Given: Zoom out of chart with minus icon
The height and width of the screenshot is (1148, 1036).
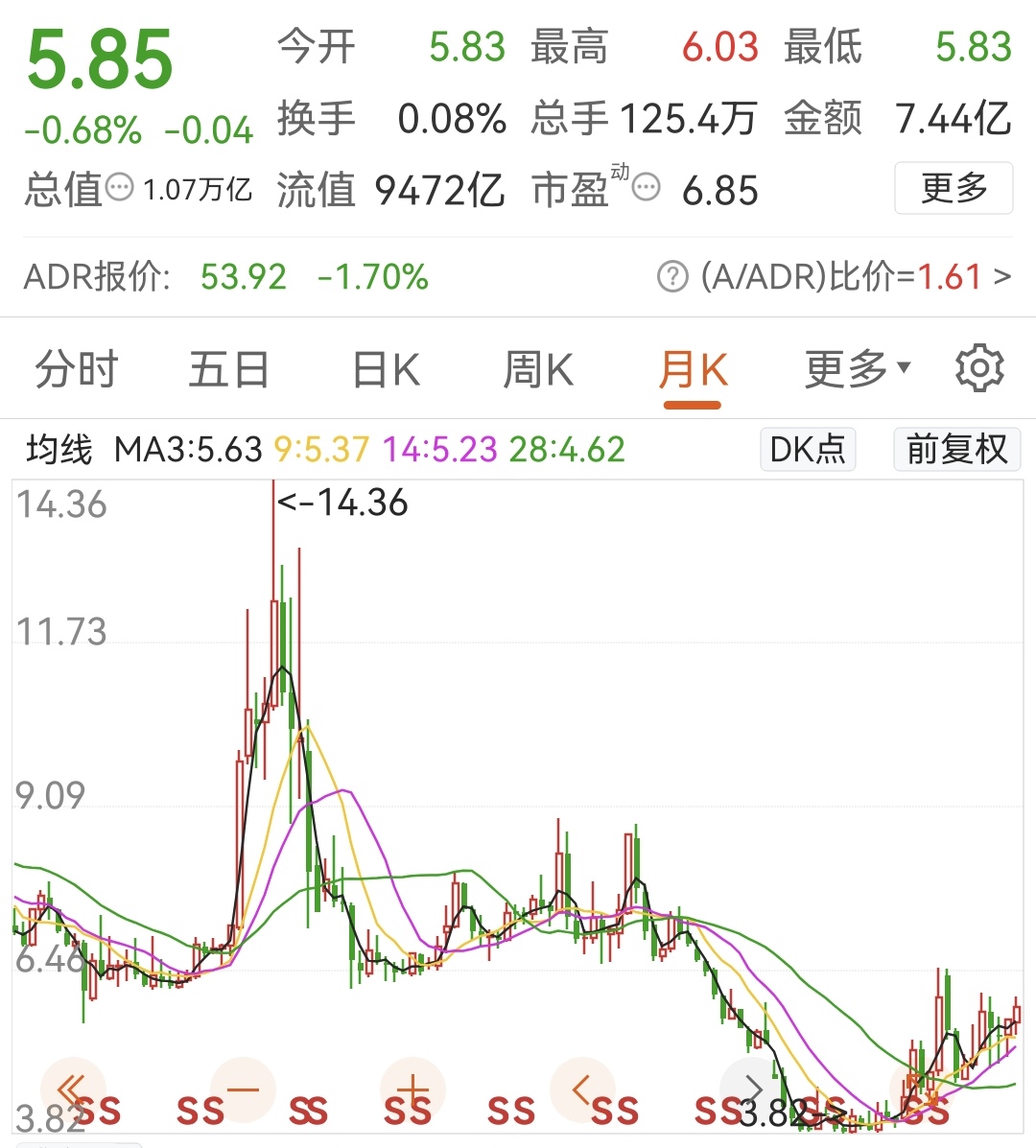Looking at the screenshot, I should (x=243, y=1089).
